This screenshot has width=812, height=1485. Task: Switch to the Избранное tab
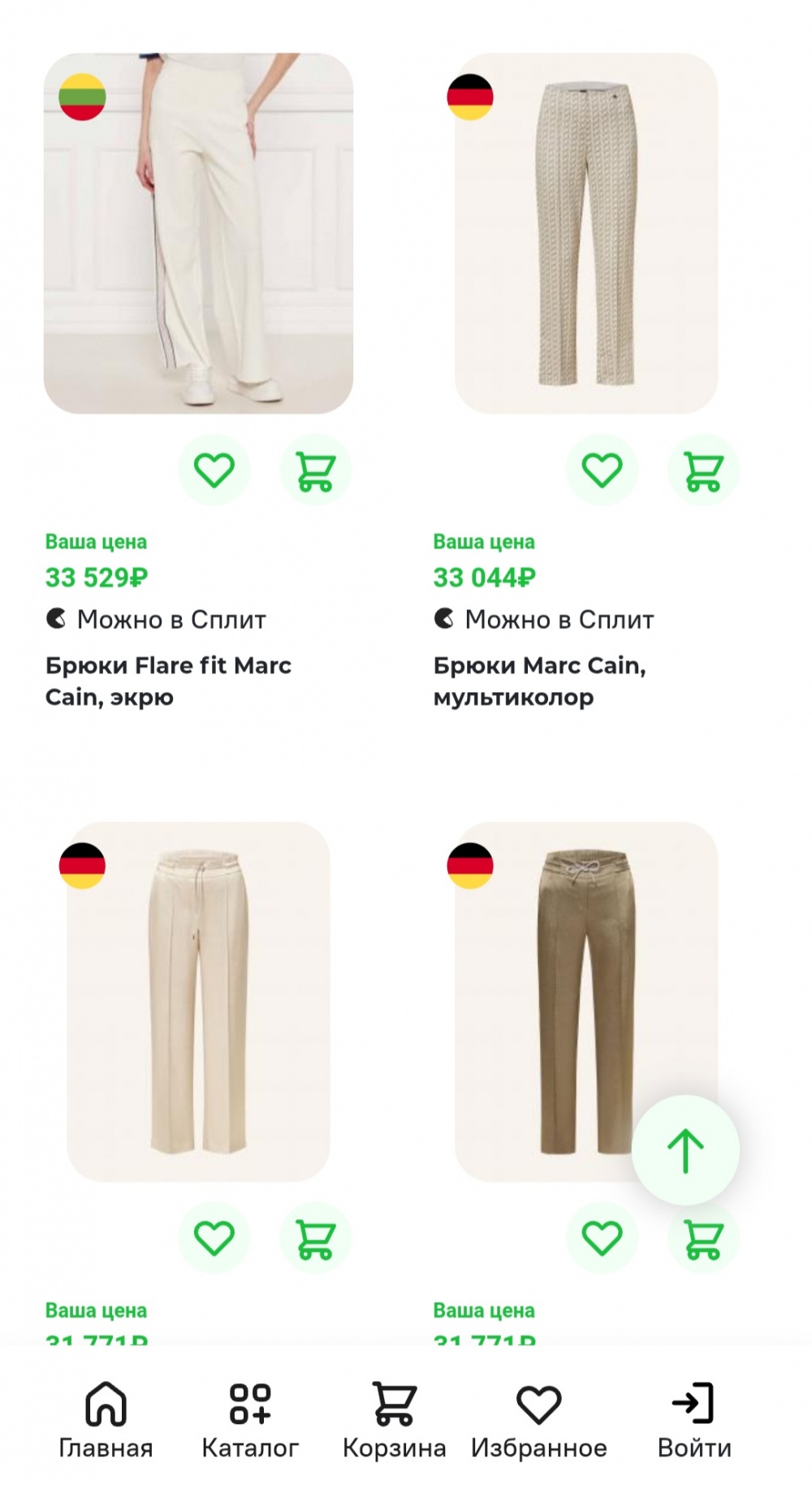539,1421
